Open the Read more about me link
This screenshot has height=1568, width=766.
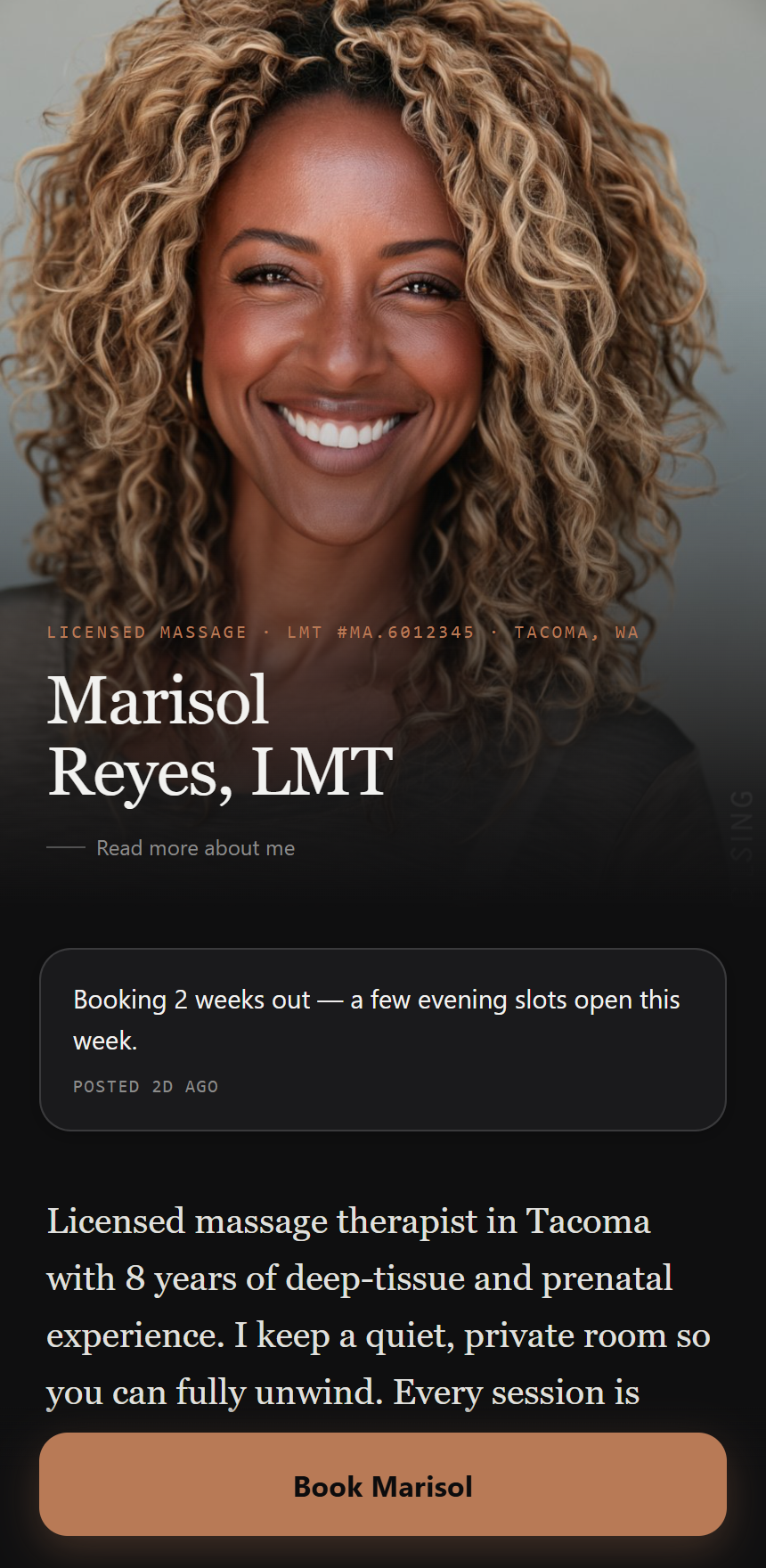tap(195, 848)
